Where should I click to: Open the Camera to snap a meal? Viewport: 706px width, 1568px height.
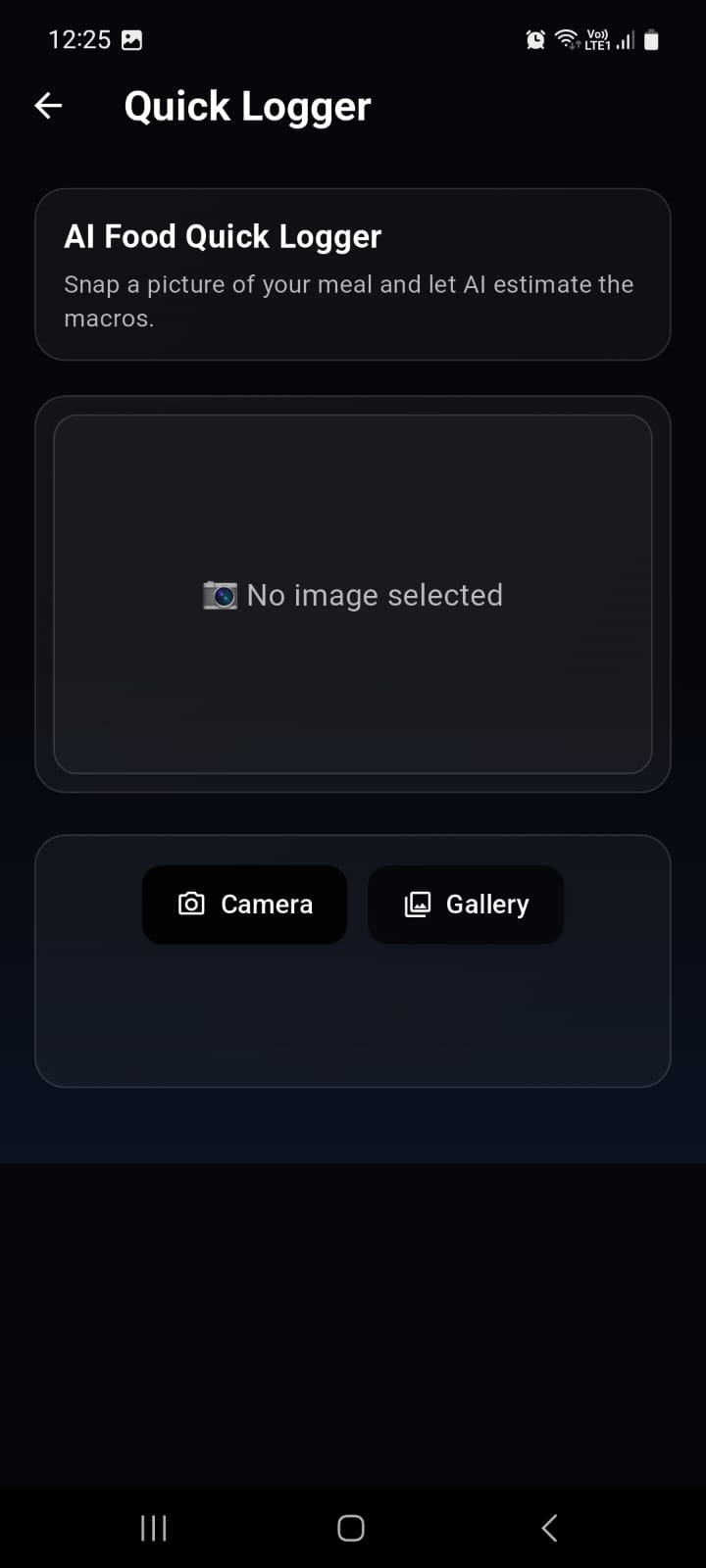point(244,904)
